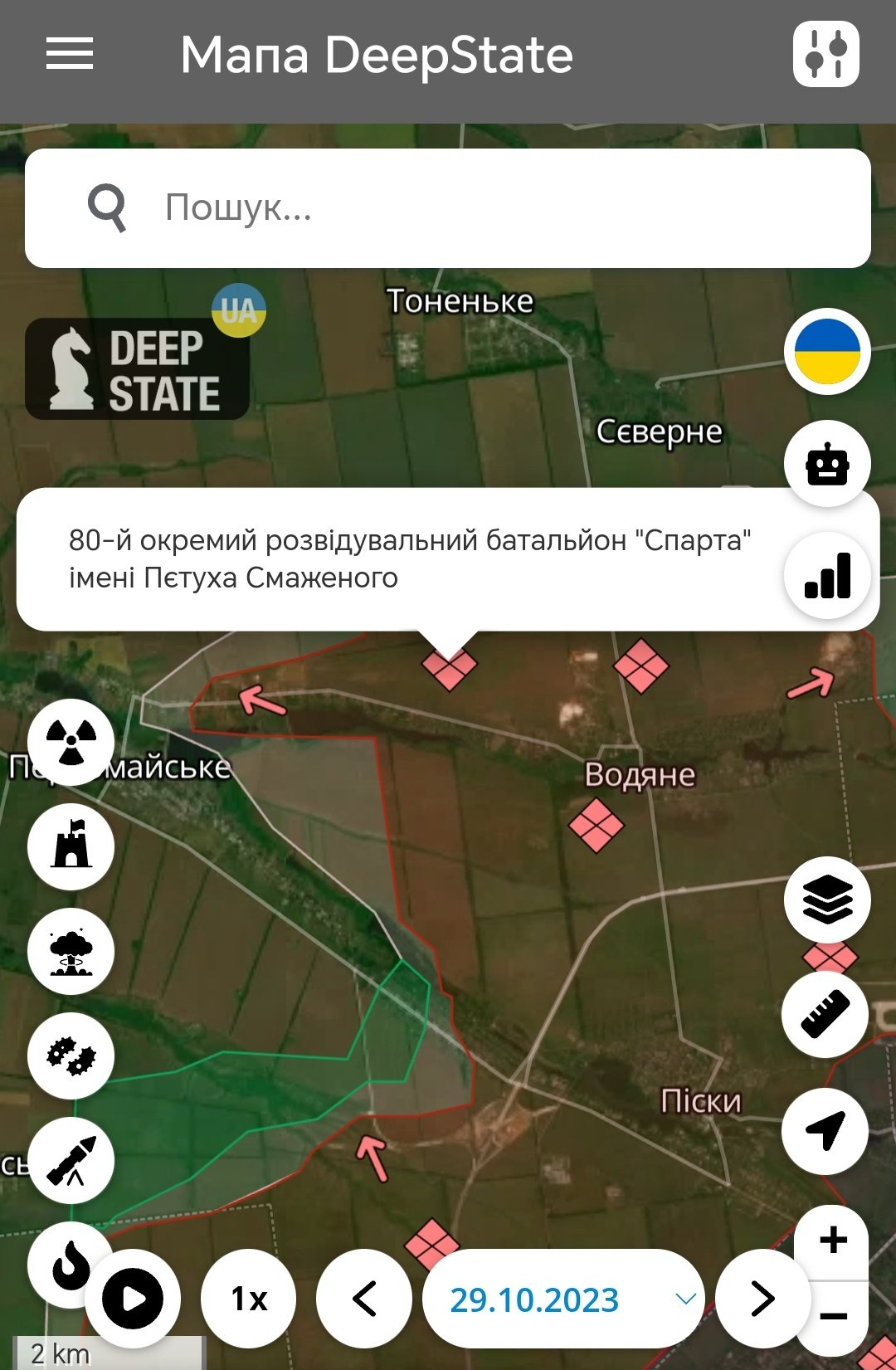Toggle the fortress castle layer
The height and width of the screenshot is (1370, 896).
point(71,846)
